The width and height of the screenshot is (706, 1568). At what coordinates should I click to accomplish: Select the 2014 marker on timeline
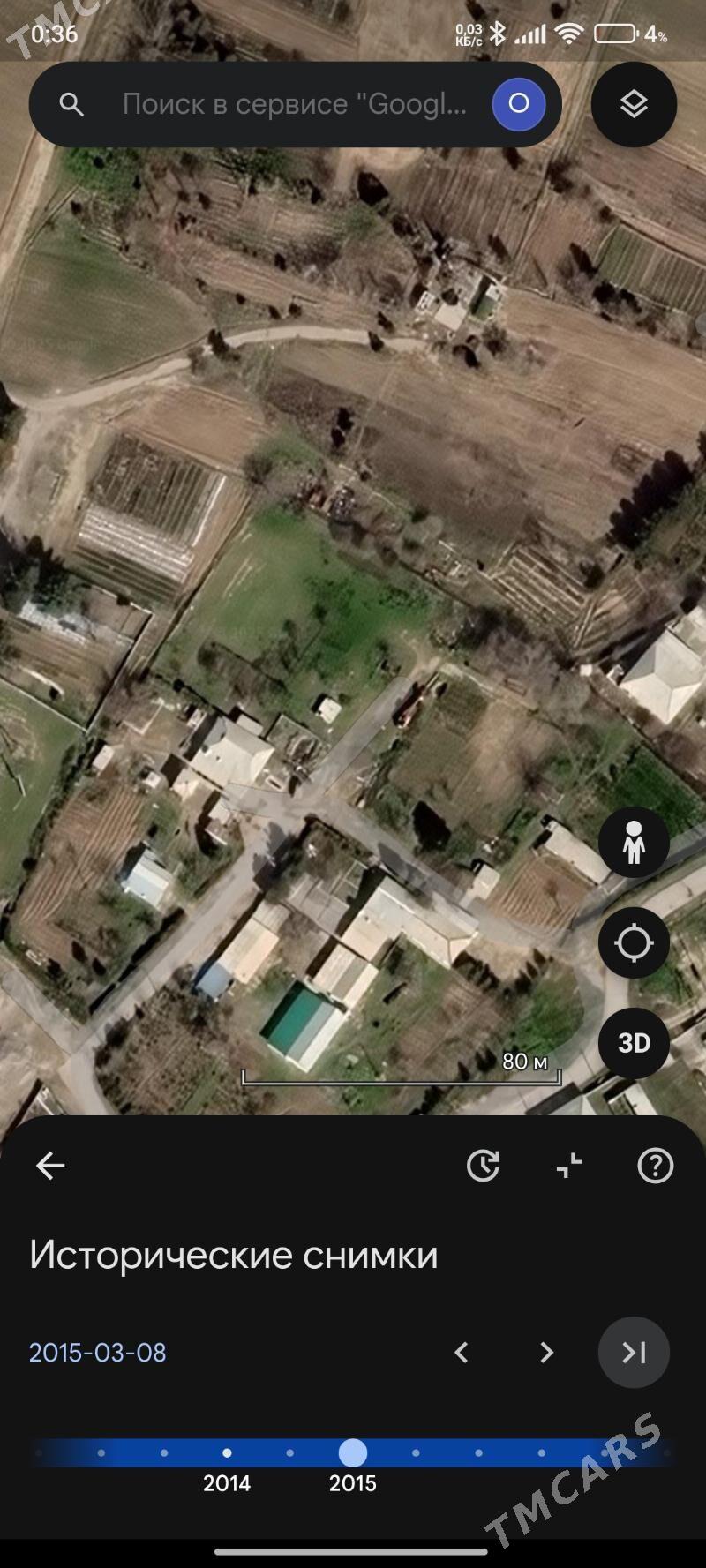pyautogui.click(x=227, y=1452)
